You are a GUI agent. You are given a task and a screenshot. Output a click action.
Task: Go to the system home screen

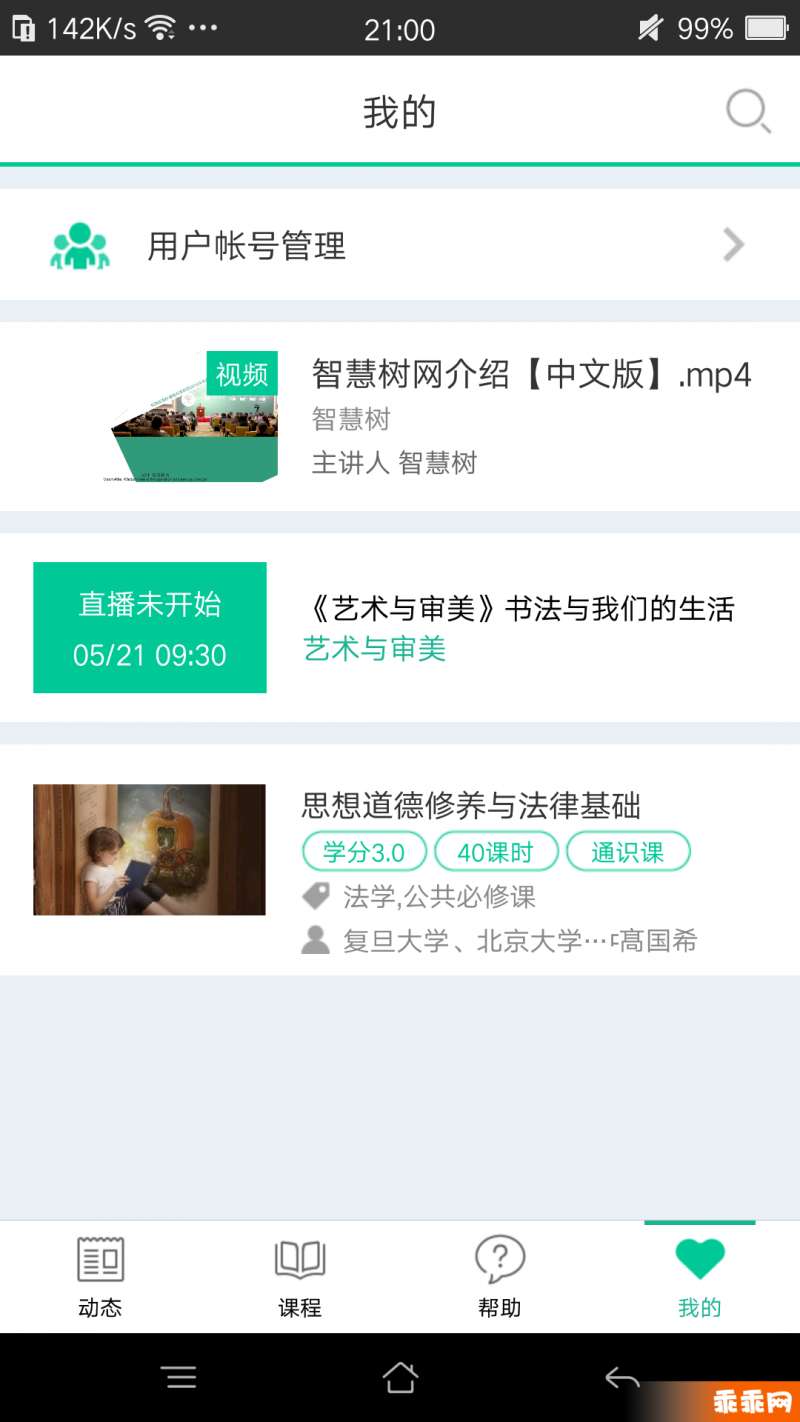[400, 1377]
